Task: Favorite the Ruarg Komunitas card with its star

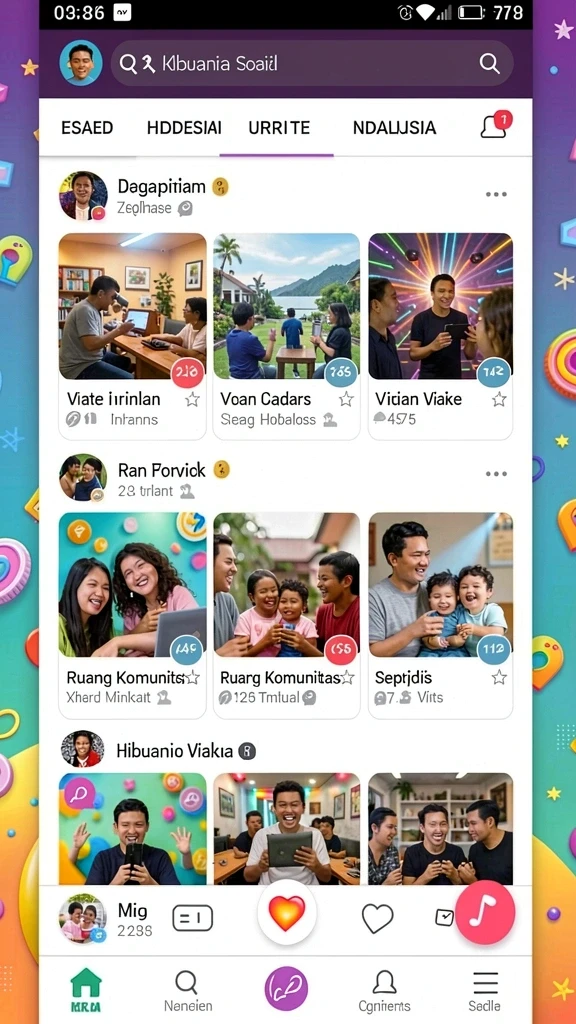Action: 347,678
